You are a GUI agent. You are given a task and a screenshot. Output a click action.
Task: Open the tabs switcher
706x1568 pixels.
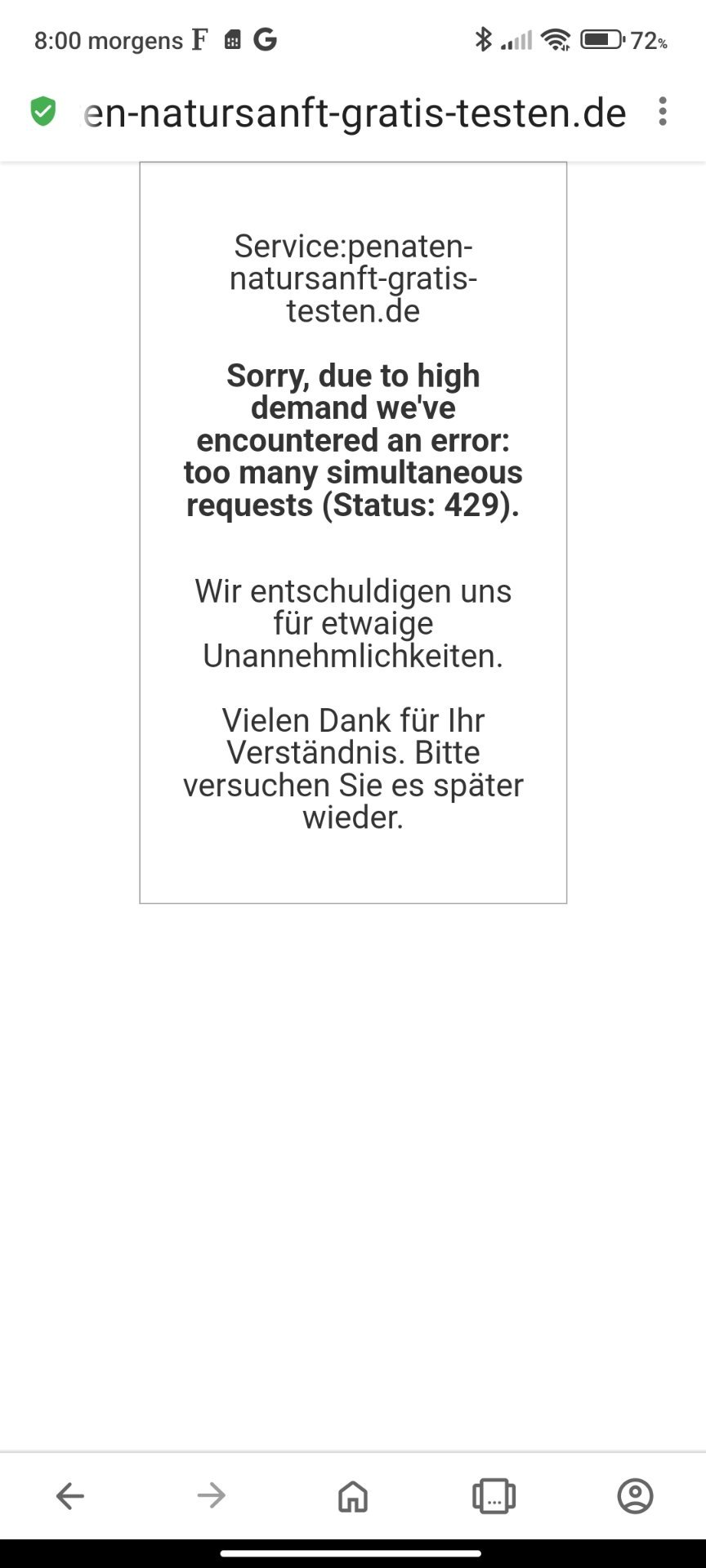click(x=494, y=1496)
